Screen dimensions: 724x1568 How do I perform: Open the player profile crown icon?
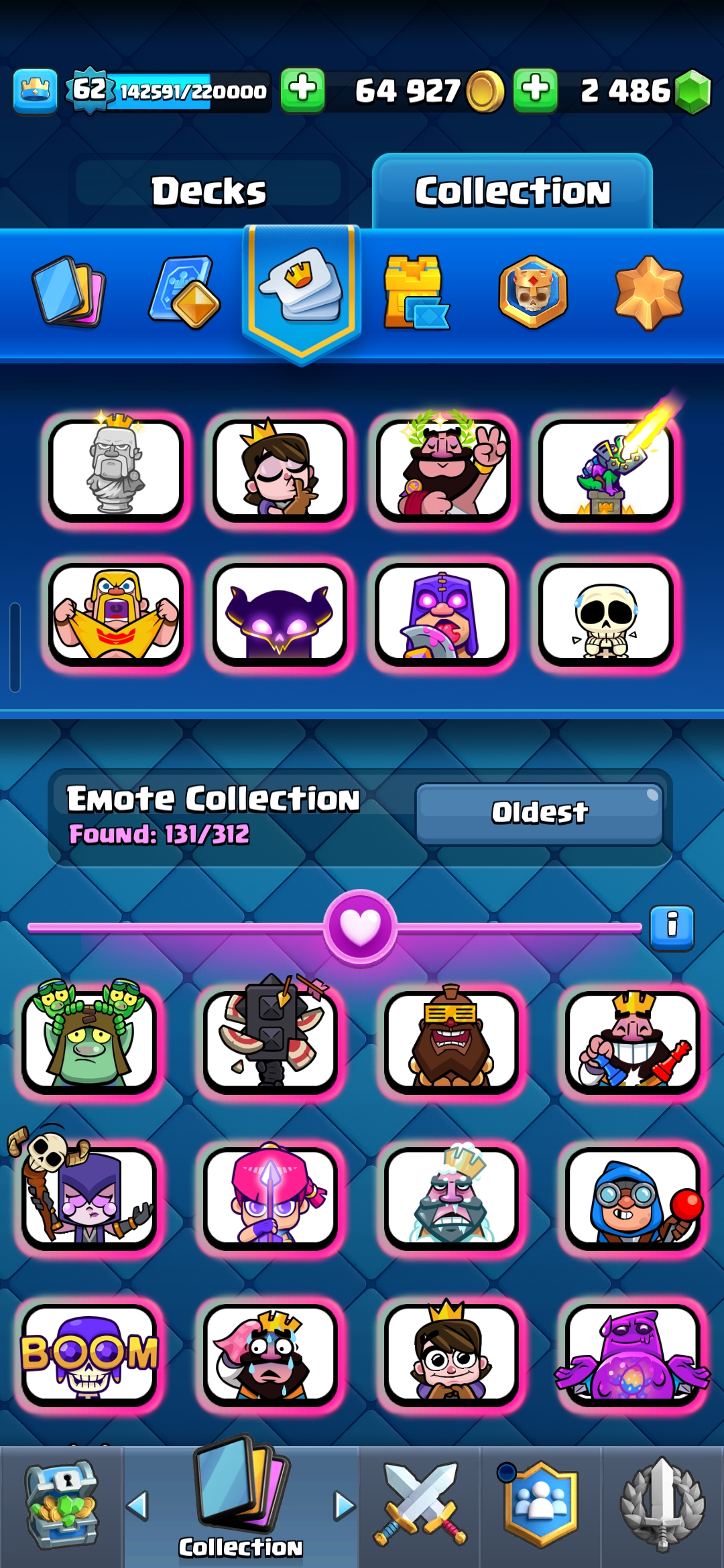pyautogui.click(x=35, y=90)
